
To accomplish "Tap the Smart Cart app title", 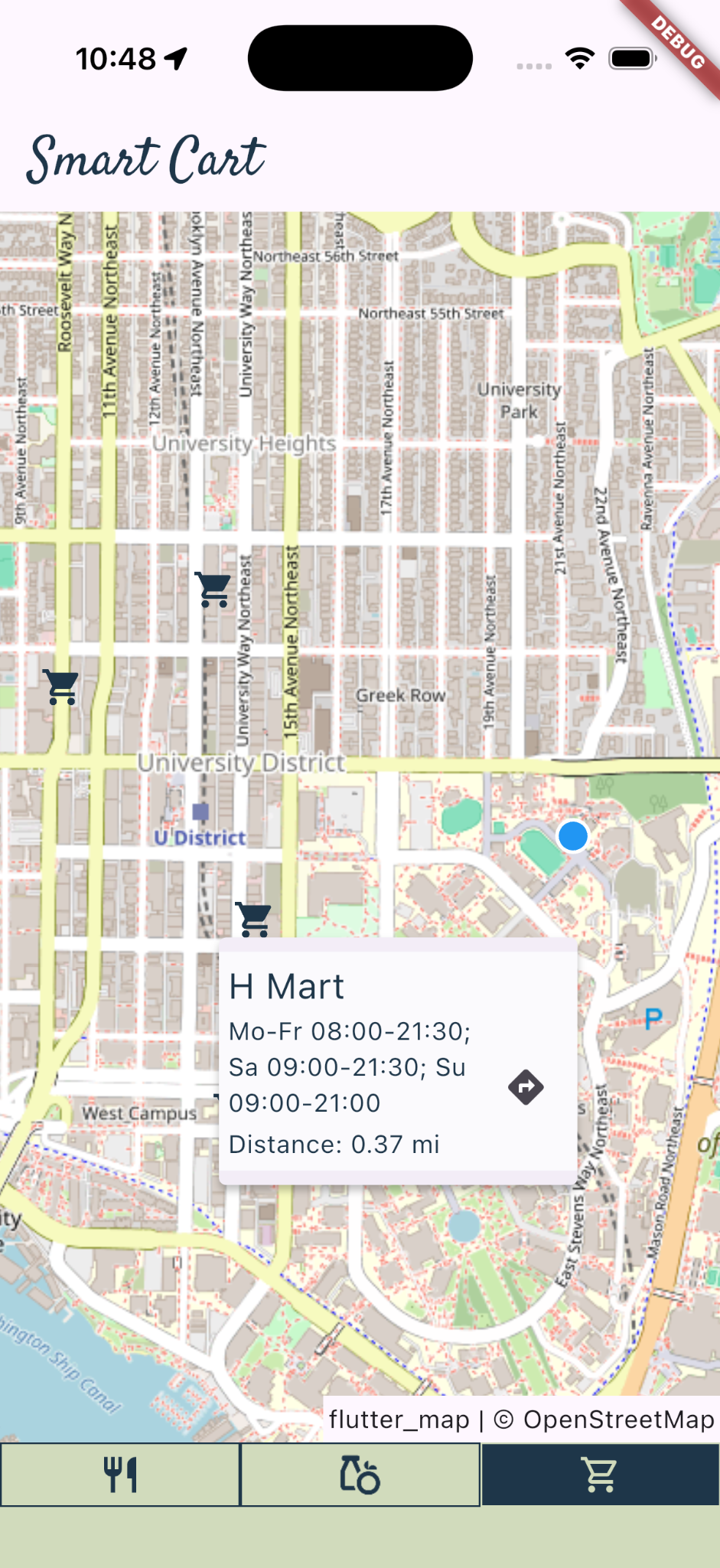I will [145, 159].
